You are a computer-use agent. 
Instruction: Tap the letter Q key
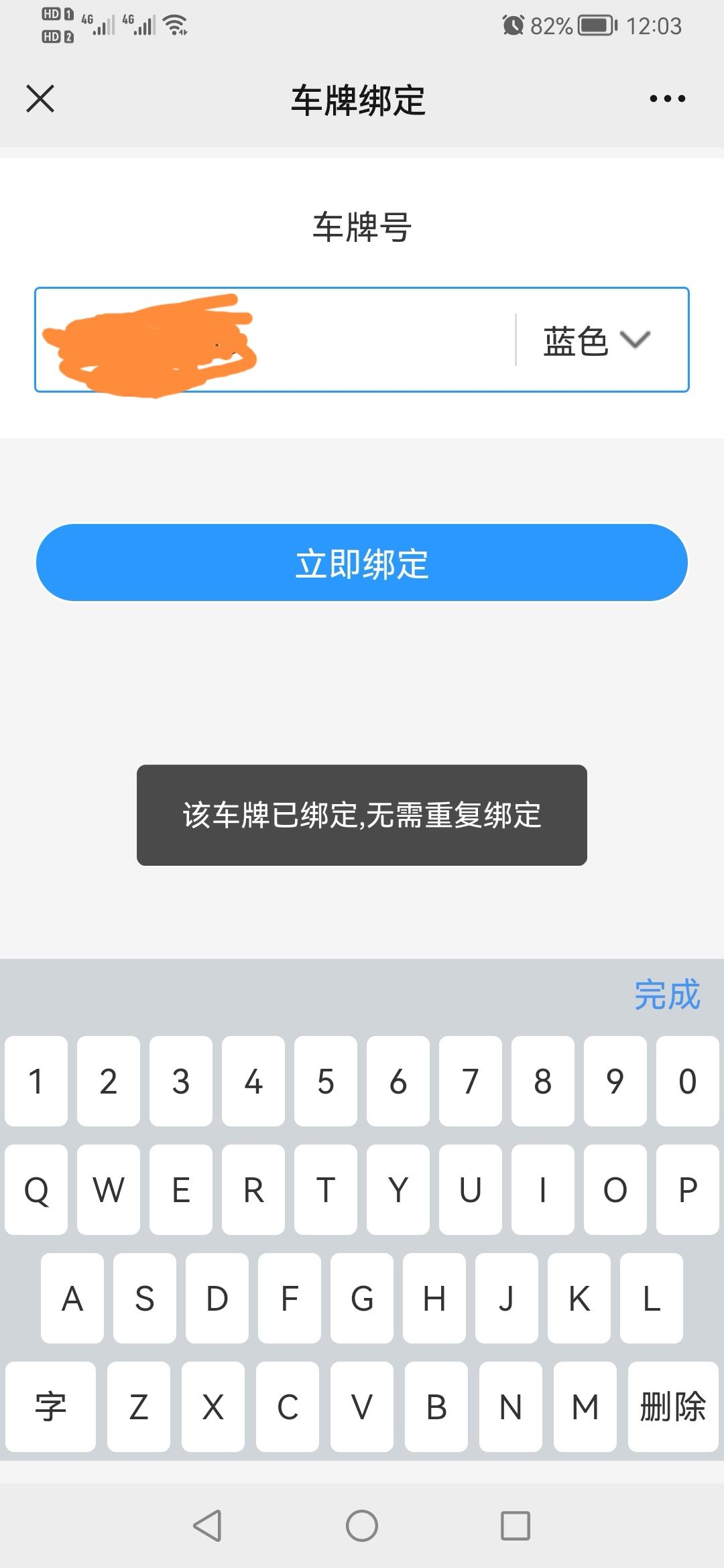click(36, 1189)
